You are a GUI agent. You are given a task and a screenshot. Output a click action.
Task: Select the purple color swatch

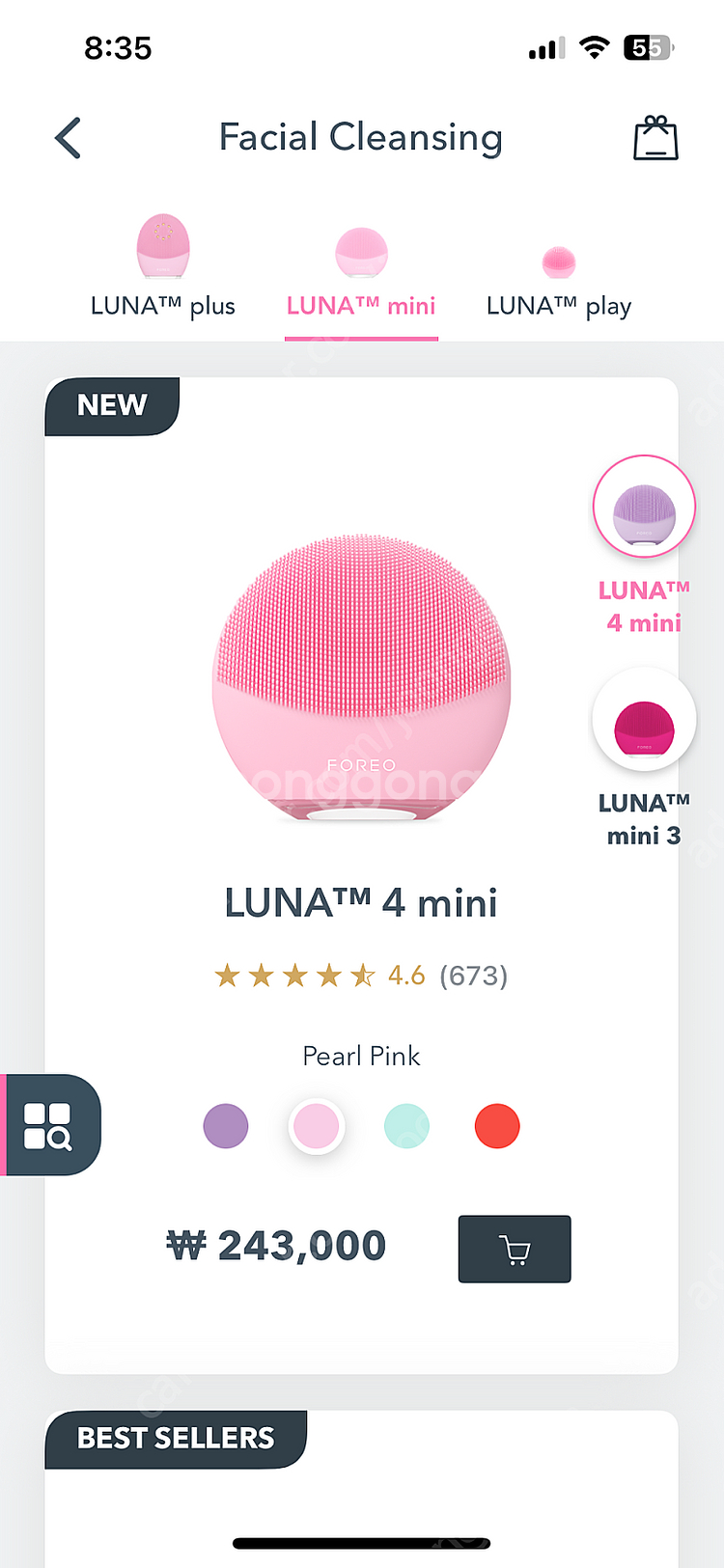(226, 1126)
